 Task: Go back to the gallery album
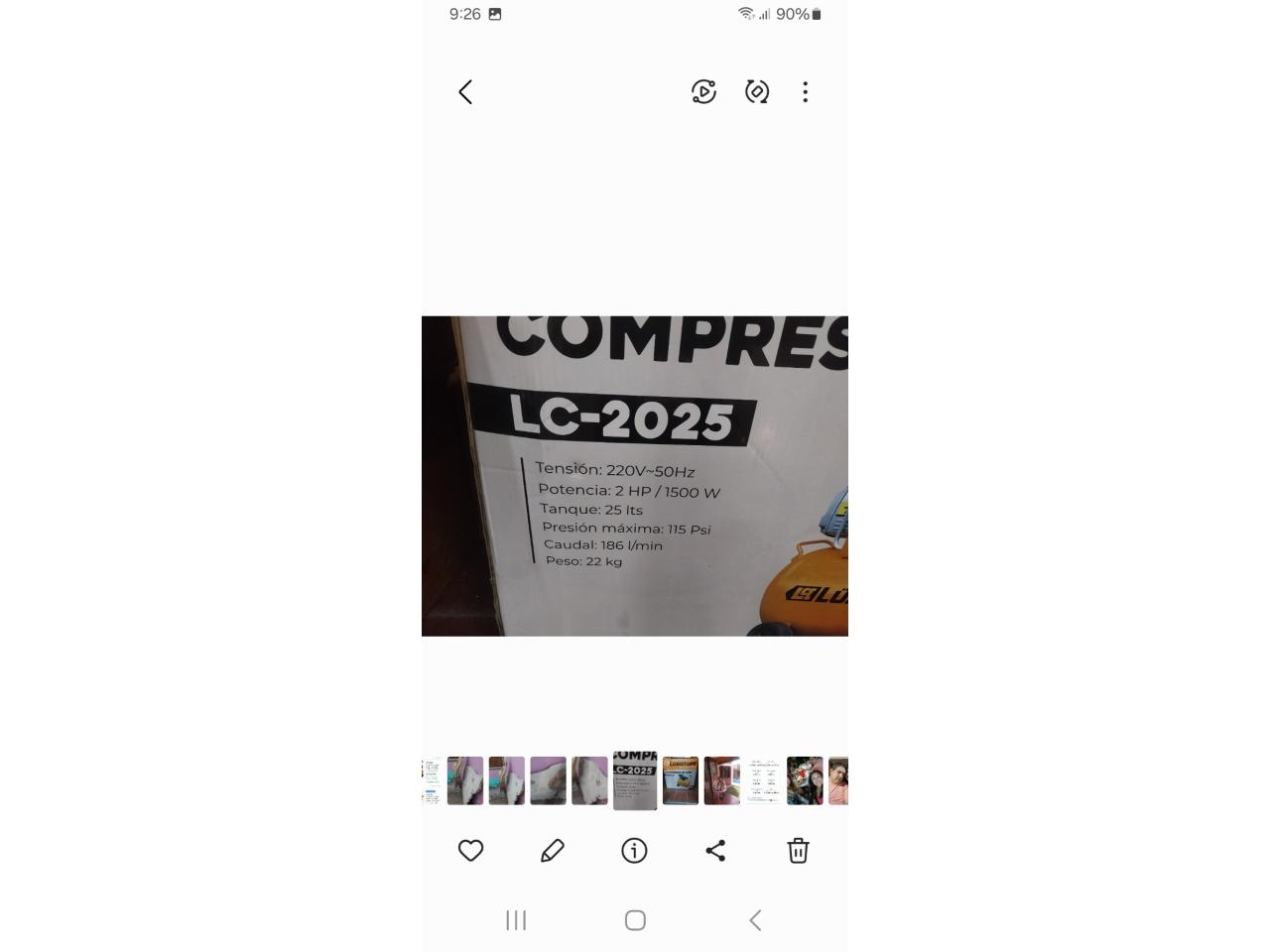coord(465,92)
